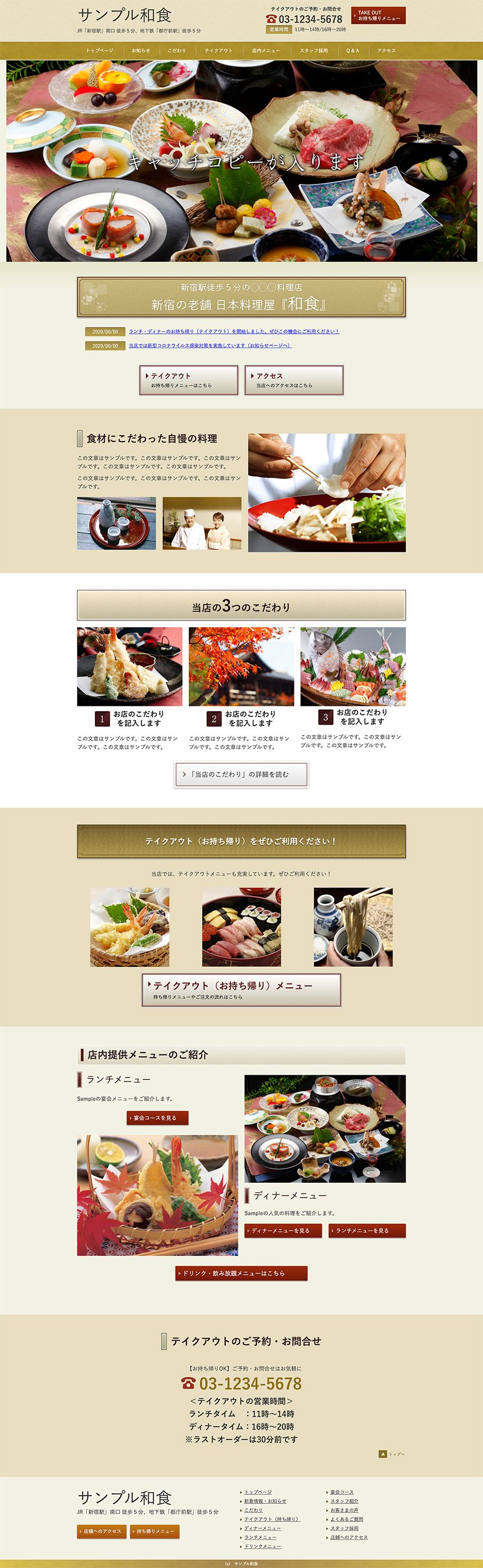Tap the ランチメニューを見る button
483x1568 pixels.
(367, 1230)
